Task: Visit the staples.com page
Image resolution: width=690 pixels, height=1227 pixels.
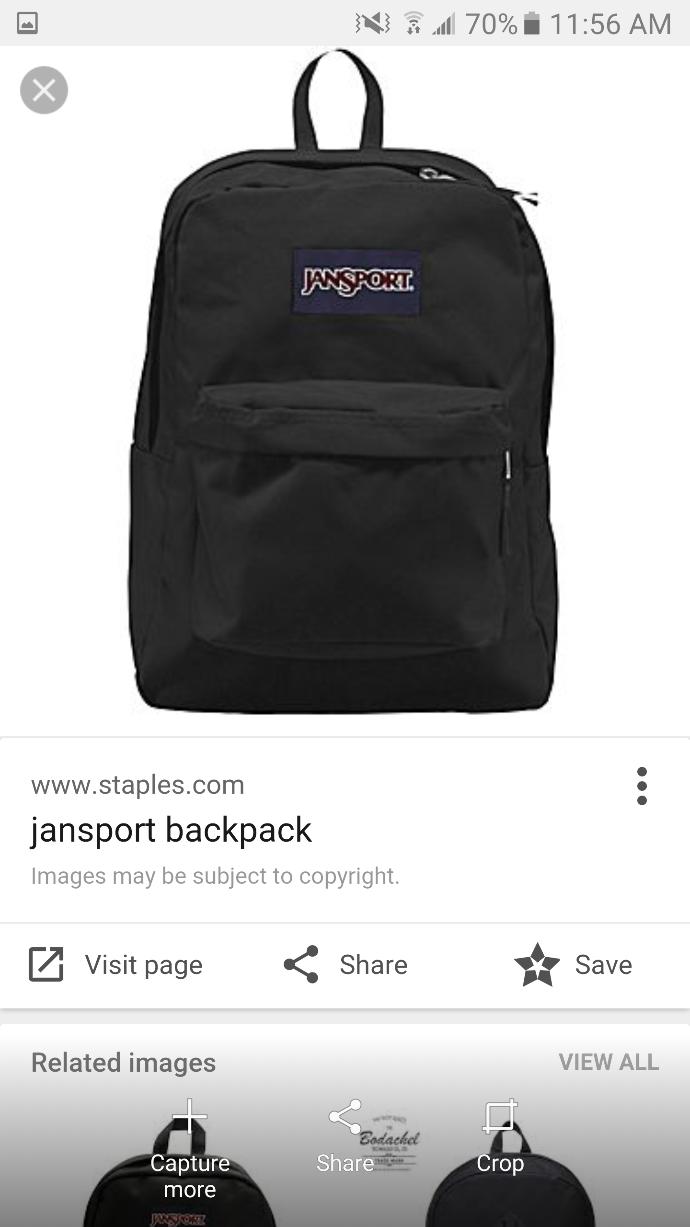Action: [x=116, y=965]
